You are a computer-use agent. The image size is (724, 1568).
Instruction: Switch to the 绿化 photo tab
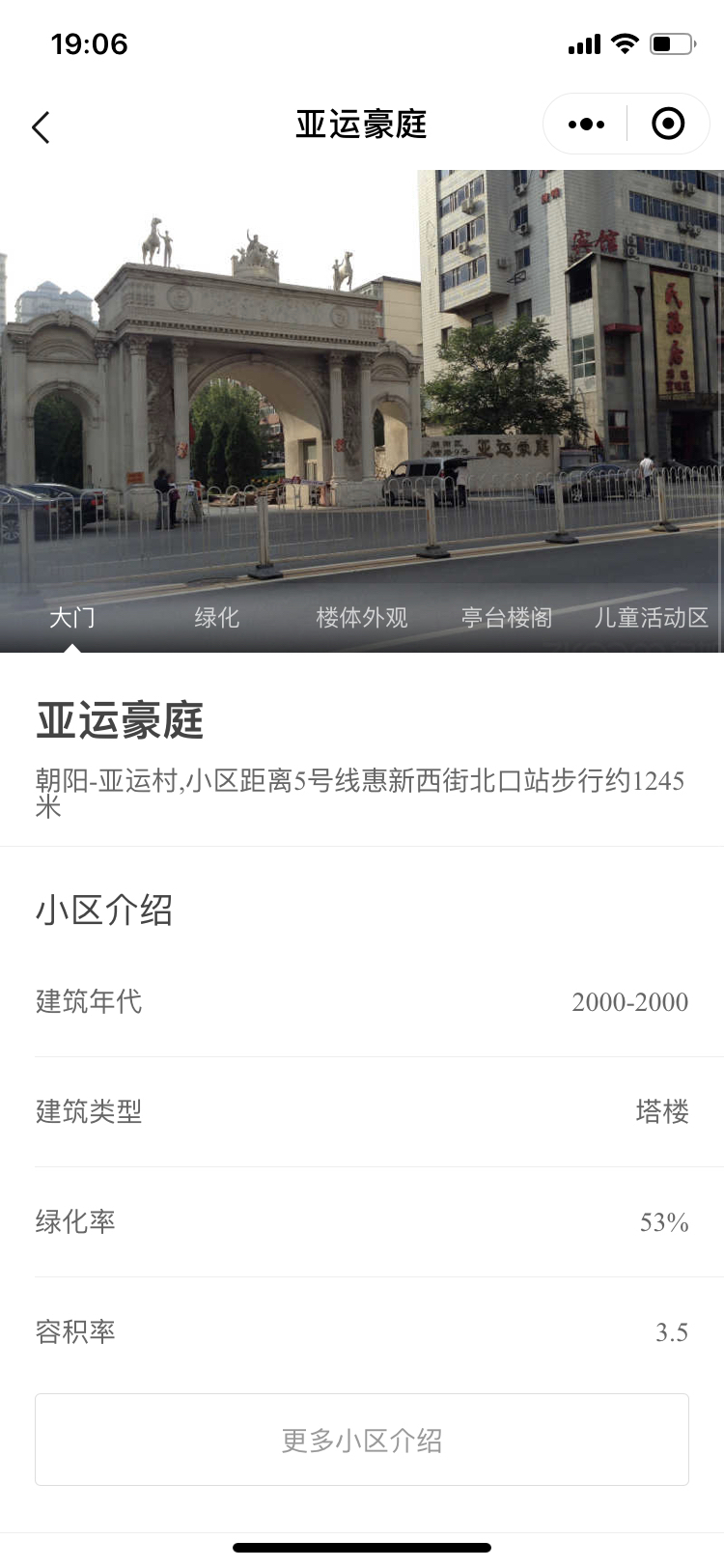217,618
